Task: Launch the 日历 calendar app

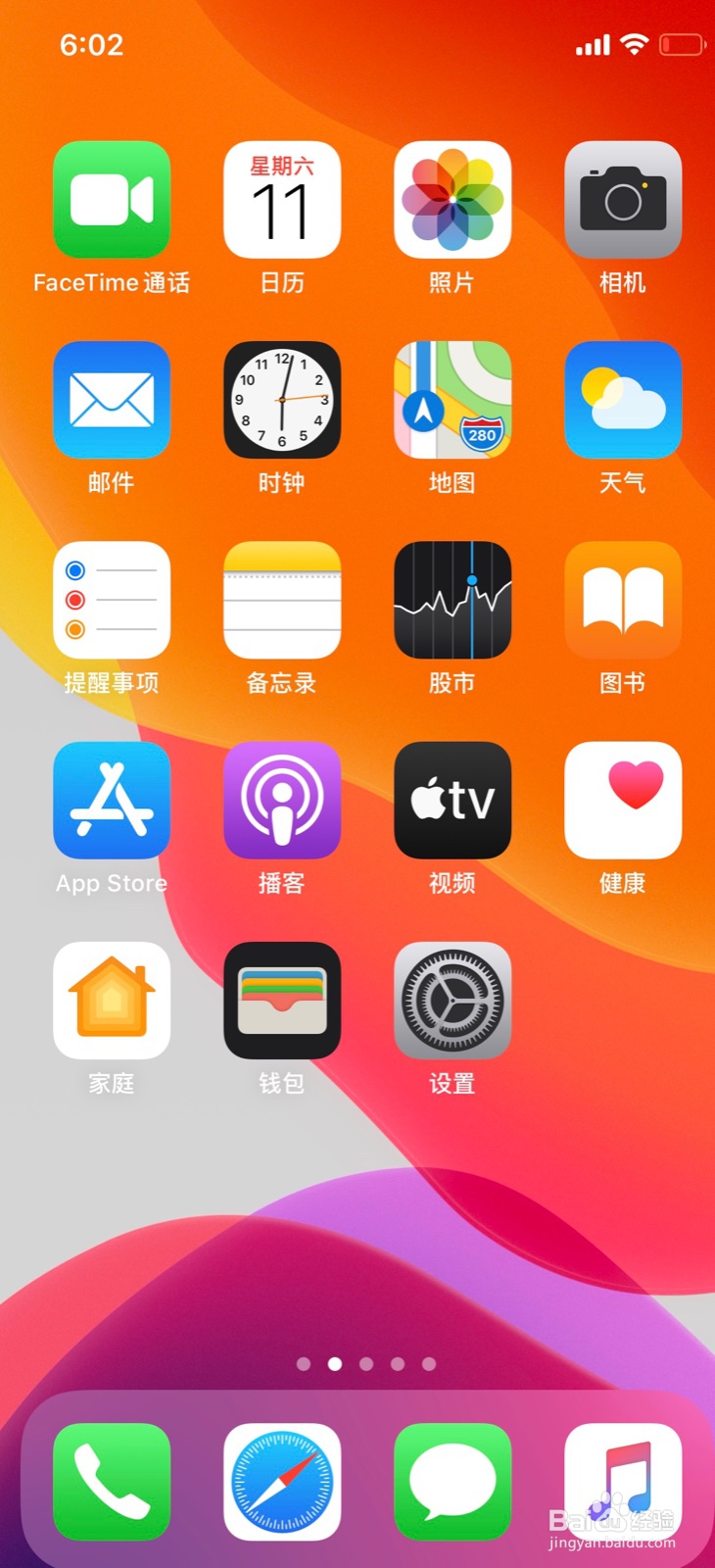Action: tap(282, 199)
